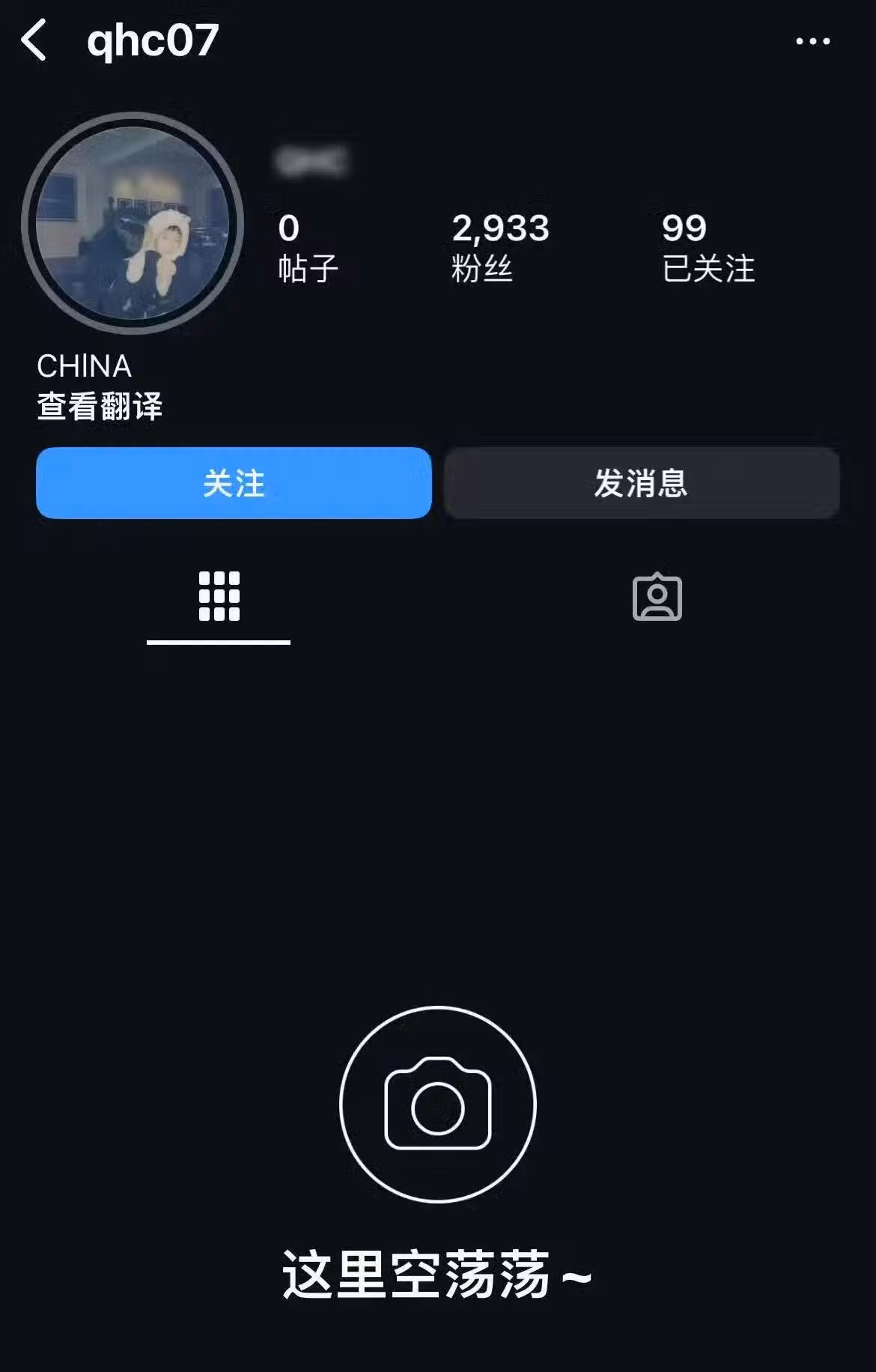Screen dimensions: 876x1372
Task: Follow this account with the 关注 button
Action: (234, 483)
